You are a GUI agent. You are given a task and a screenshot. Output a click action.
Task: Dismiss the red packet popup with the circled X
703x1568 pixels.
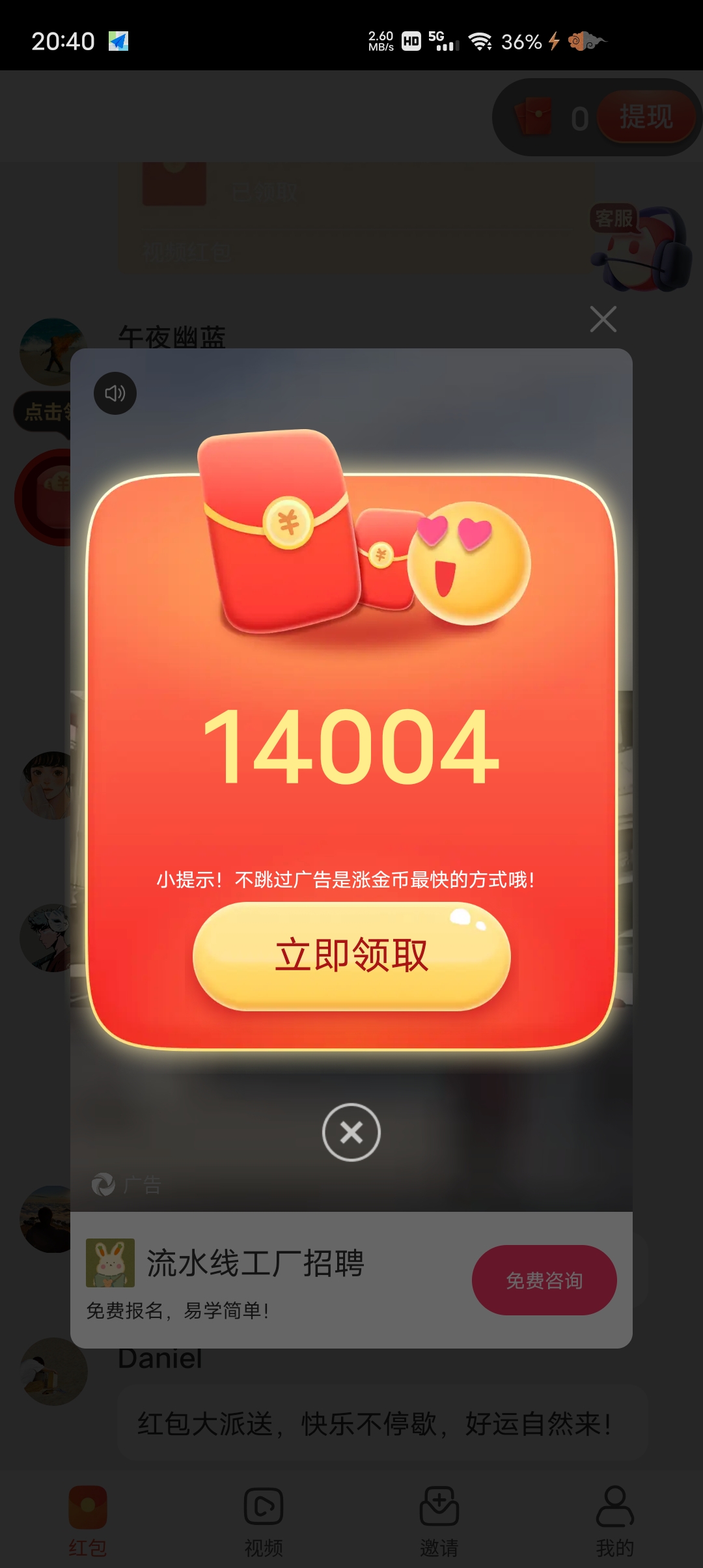tap(351, 1132)
